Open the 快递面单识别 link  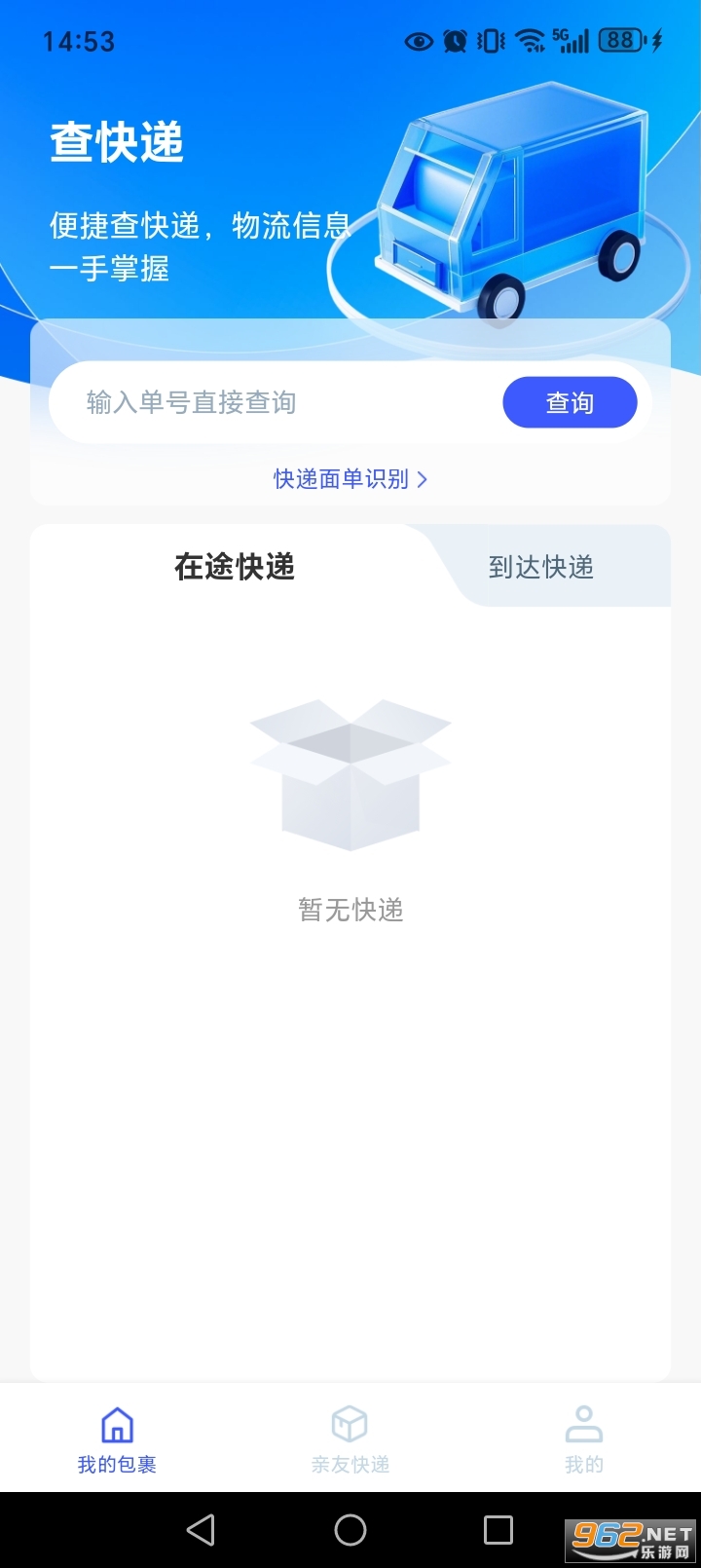(341, 479)
